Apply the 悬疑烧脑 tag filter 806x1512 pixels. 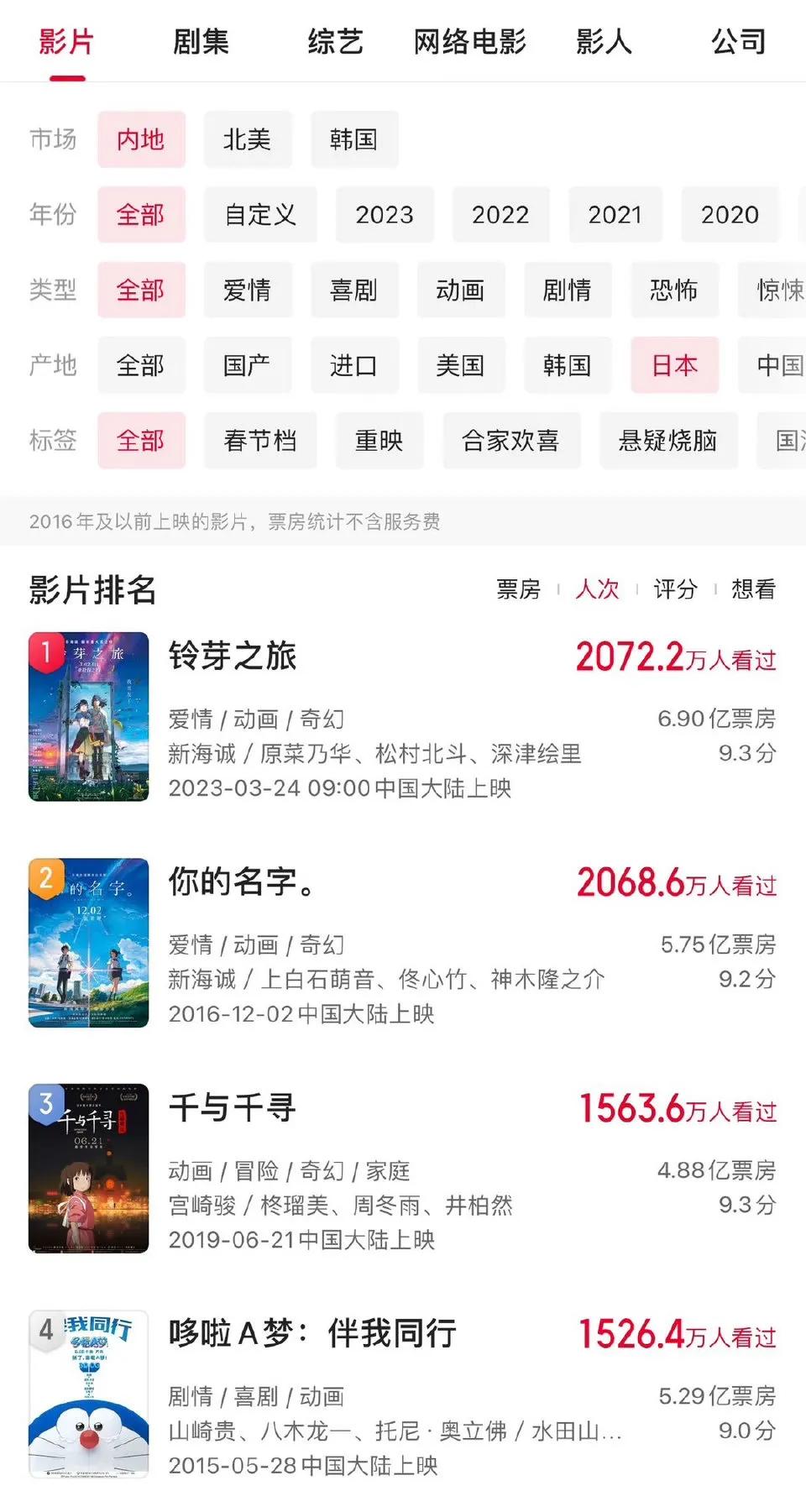click(669, 440)
